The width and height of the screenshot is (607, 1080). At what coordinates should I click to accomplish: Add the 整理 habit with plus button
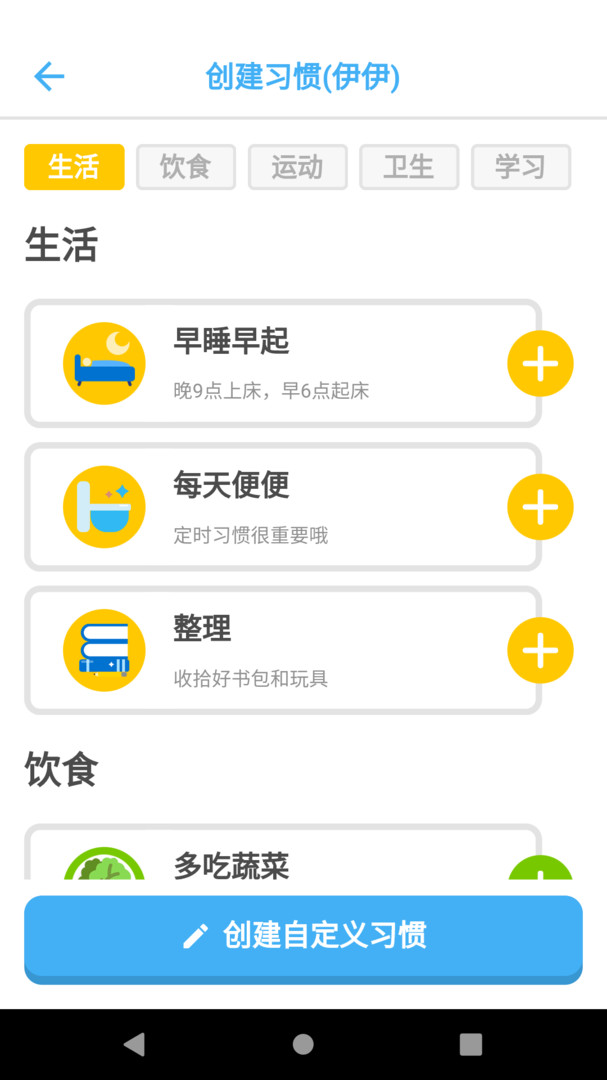click(540, 651)
